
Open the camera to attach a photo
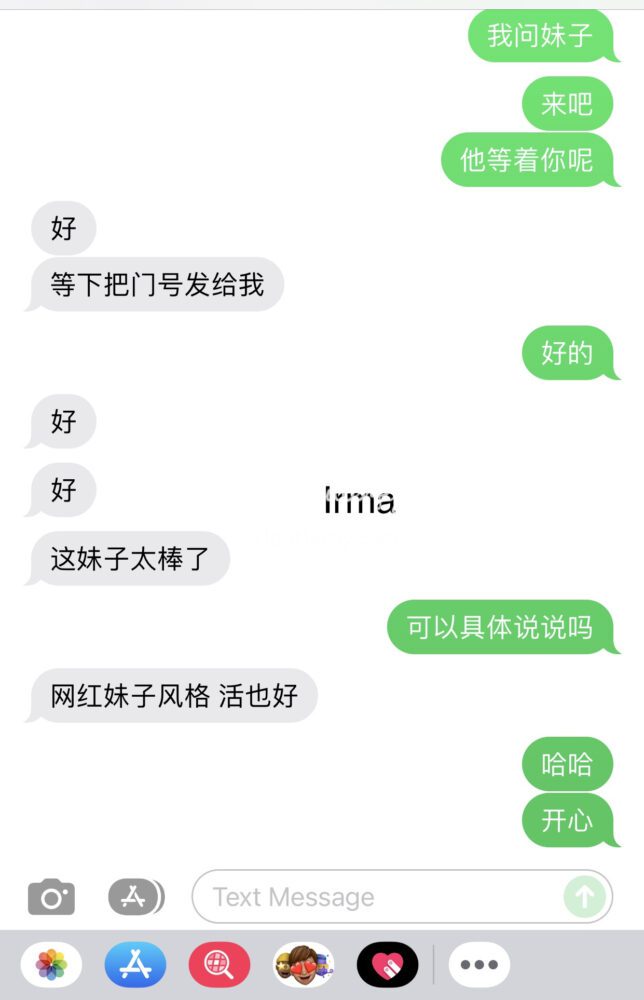(x=51, y=897)
